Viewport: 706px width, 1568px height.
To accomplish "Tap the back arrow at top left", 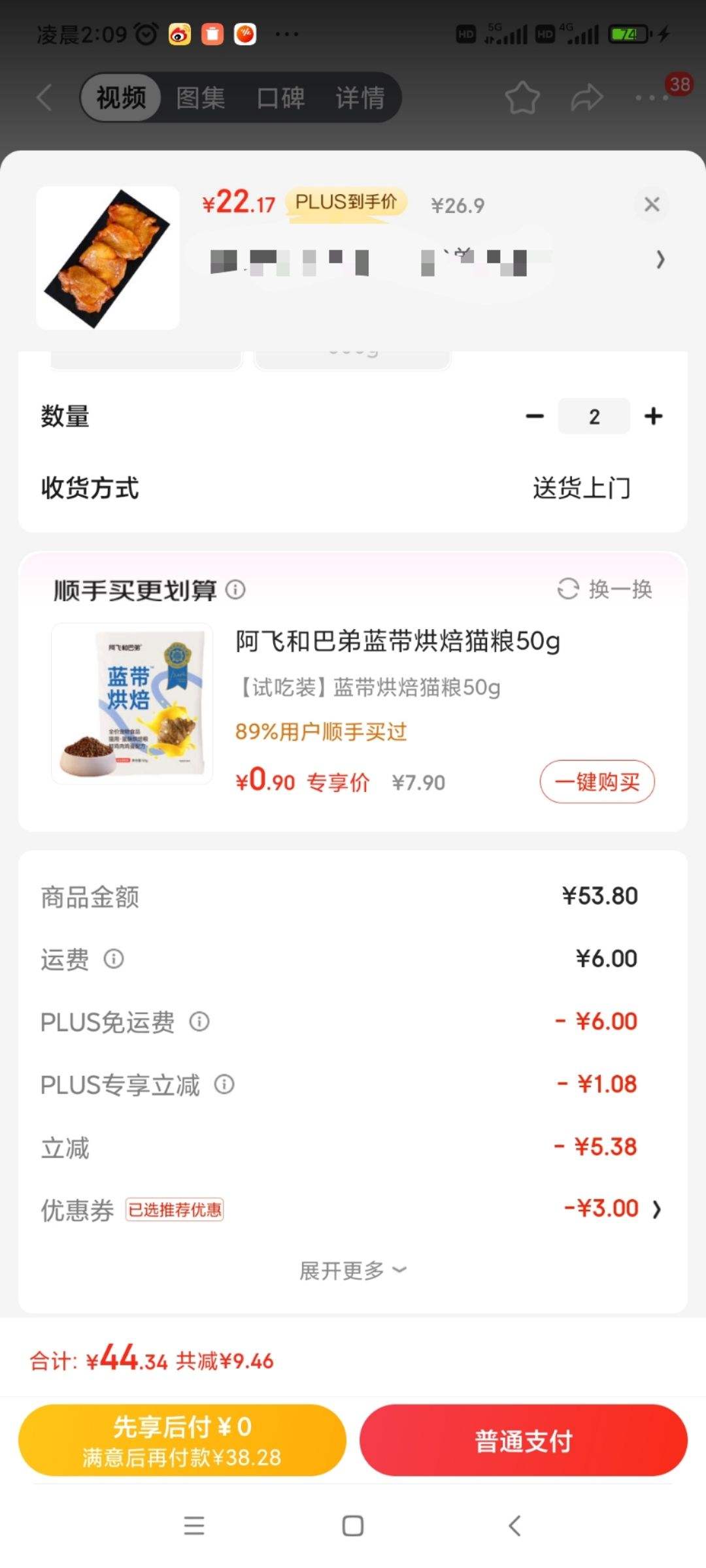I will (43, 97).
